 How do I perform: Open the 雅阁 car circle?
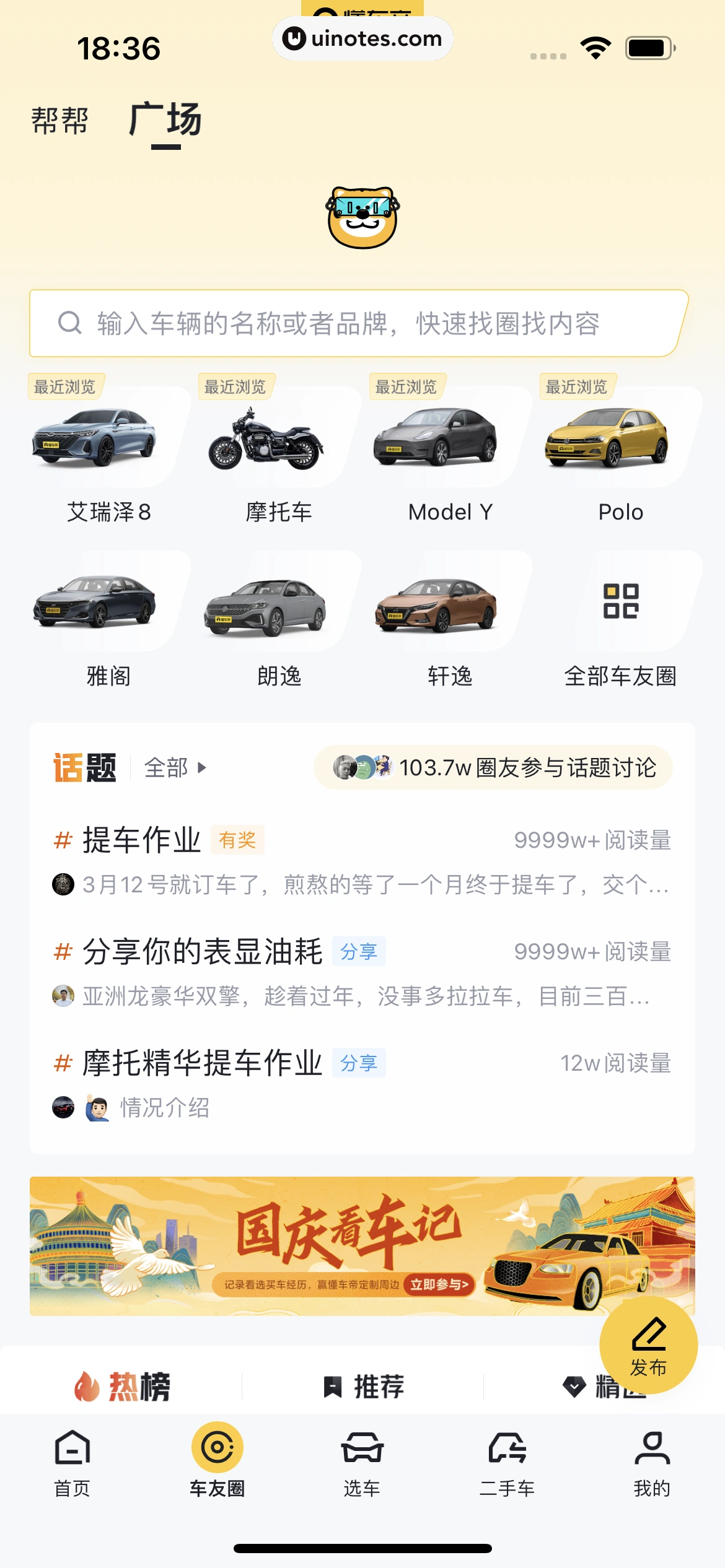tap(108, 621)
